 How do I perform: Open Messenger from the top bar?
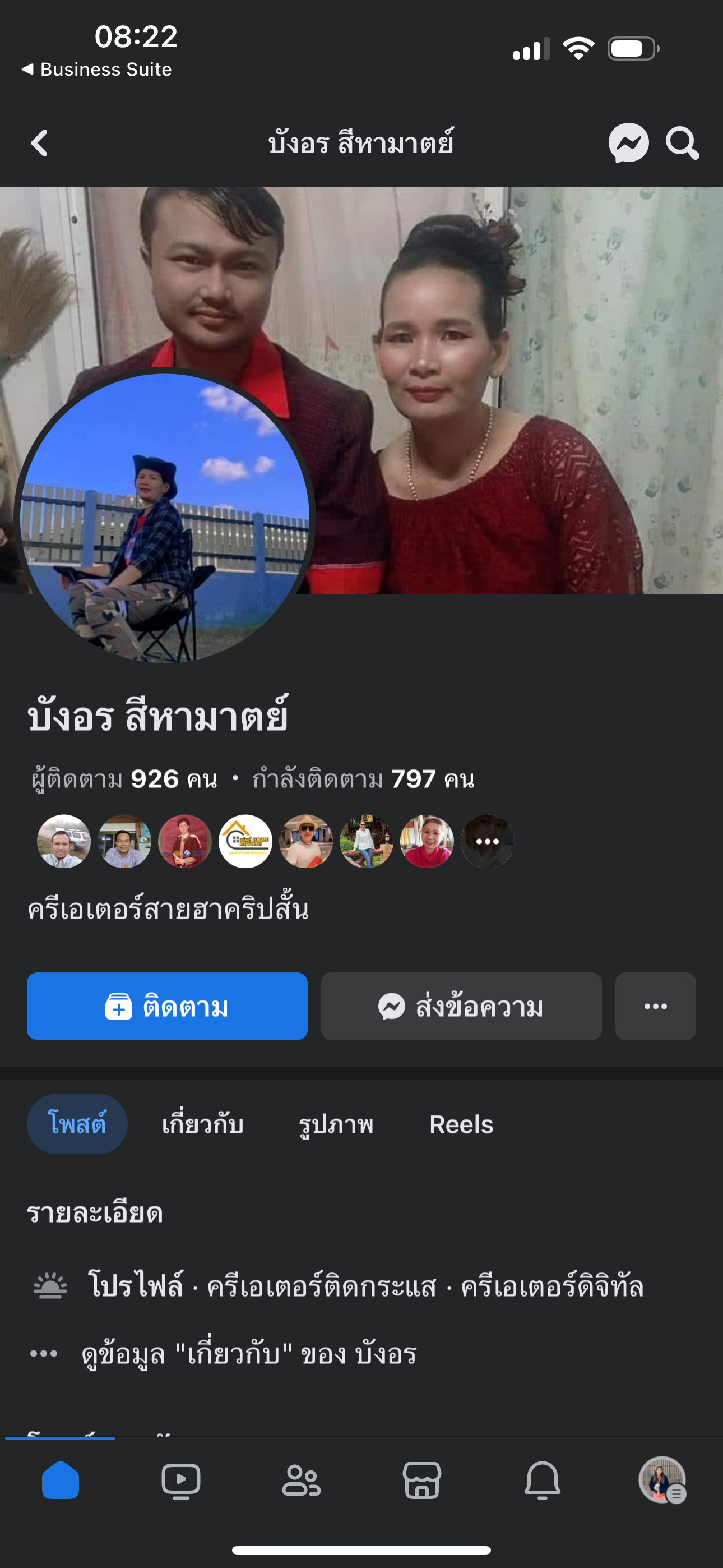[x=628, y=144]
